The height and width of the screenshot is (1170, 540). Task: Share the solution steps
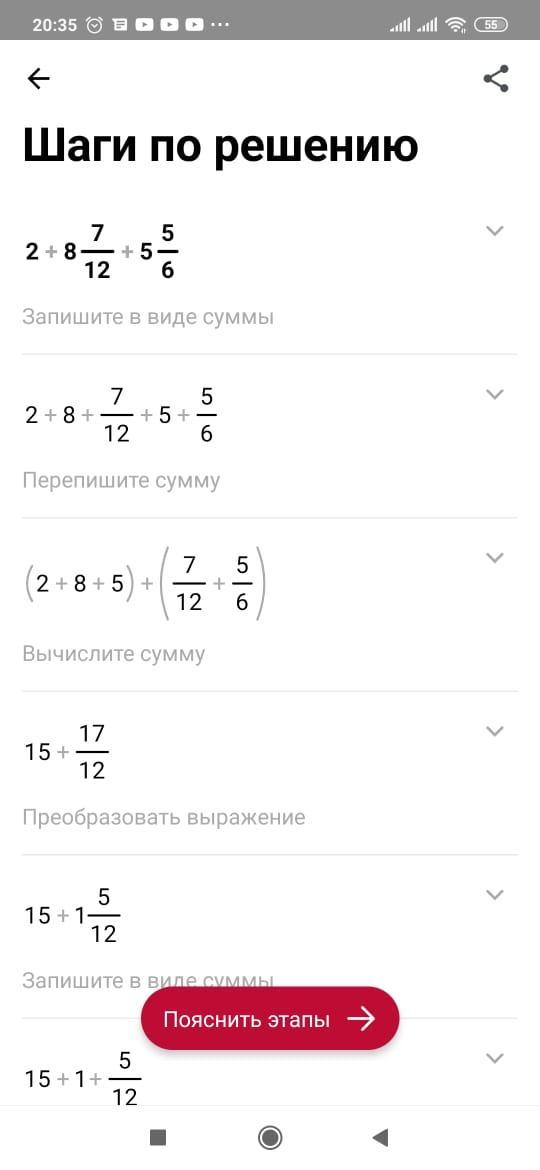(x=496, y=79)
